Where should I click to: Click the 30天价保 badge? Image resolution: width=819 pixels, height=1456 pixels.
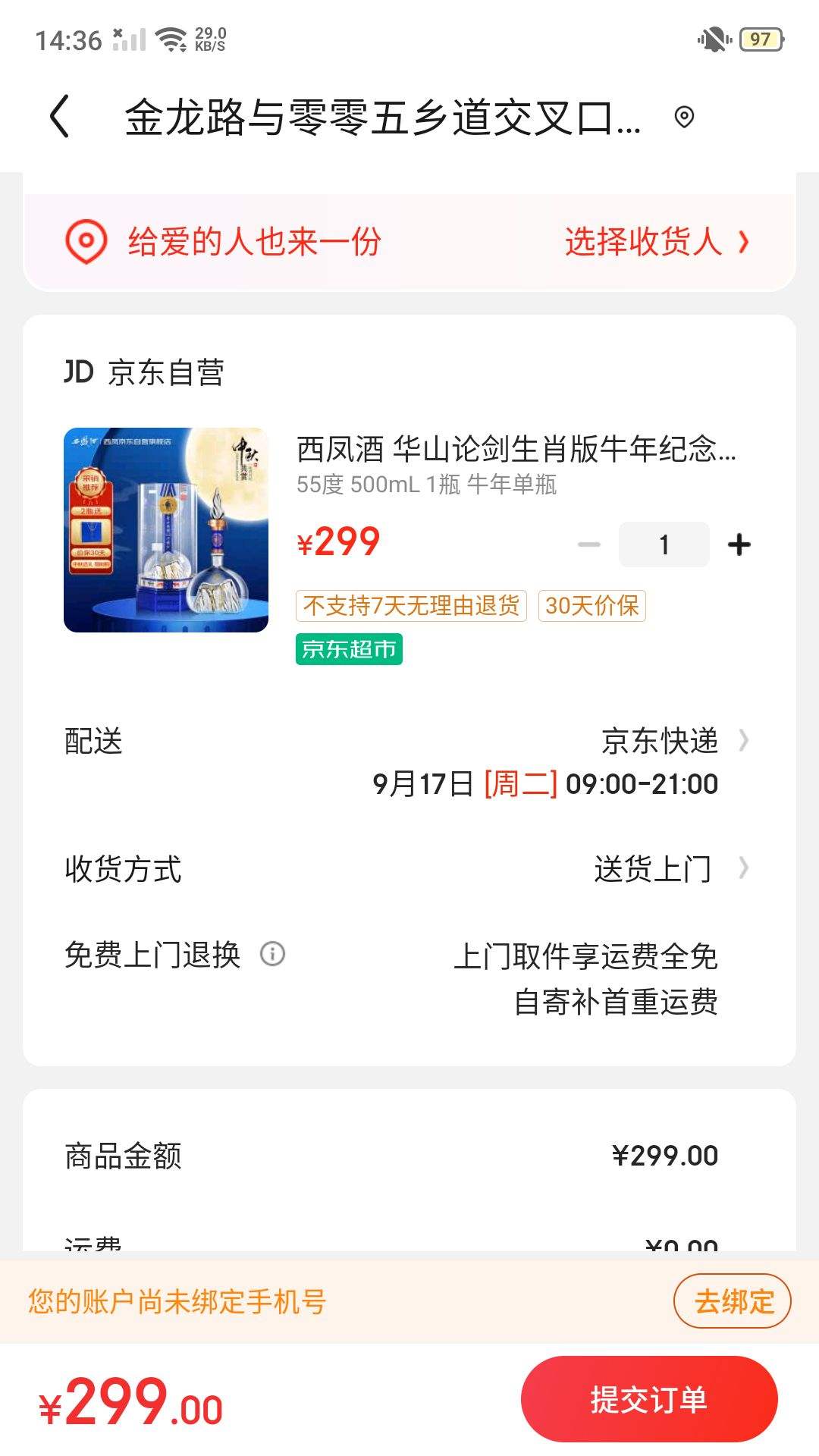click(x=590, y=606)
